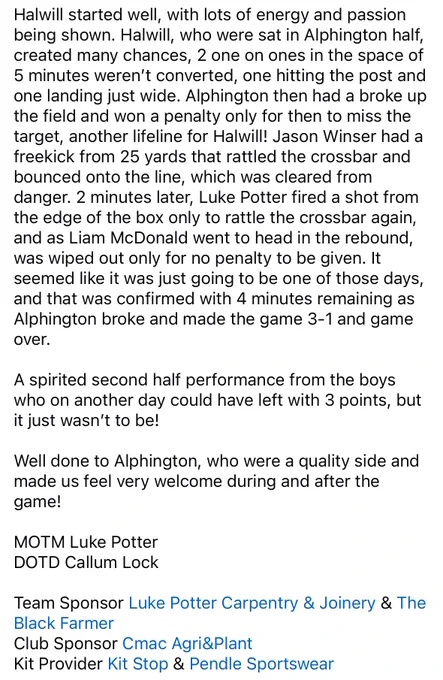443x680 pixels.
Task: Tap the Kit Stop link
Action: [137, 664]
